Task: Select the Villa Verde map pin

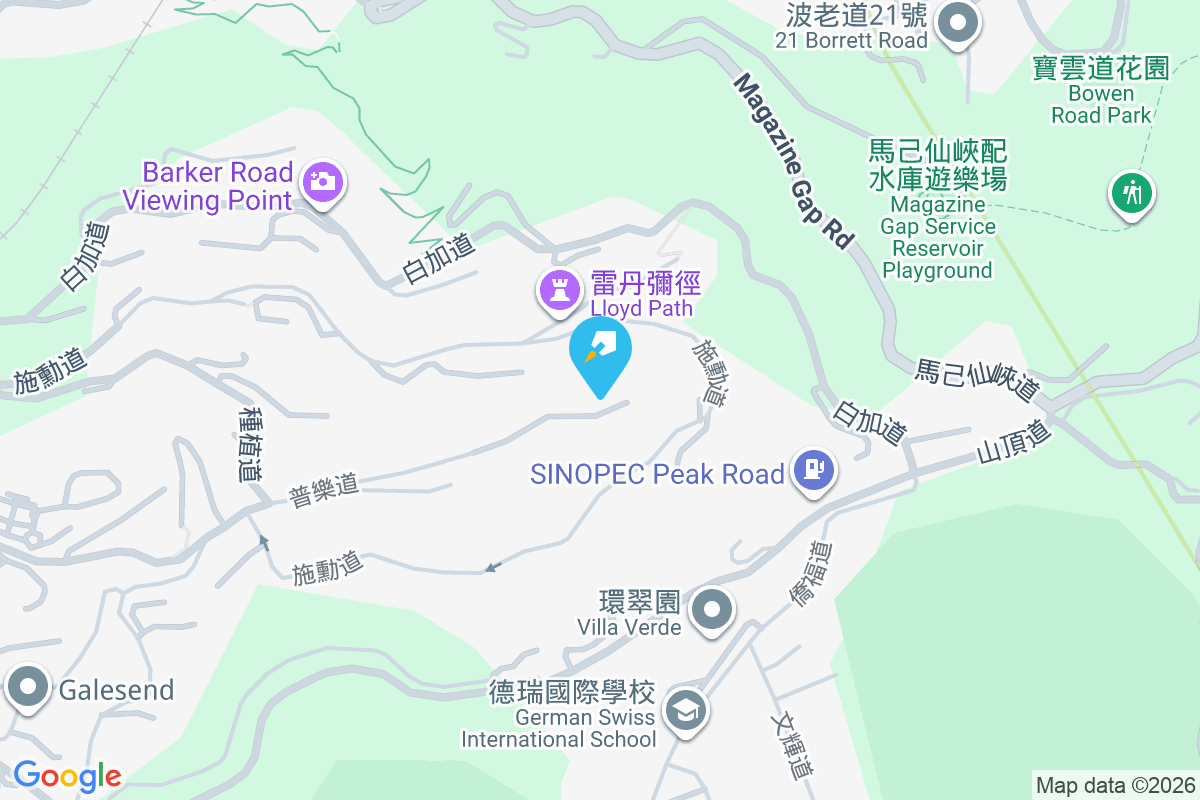Action: click(712, 608)
